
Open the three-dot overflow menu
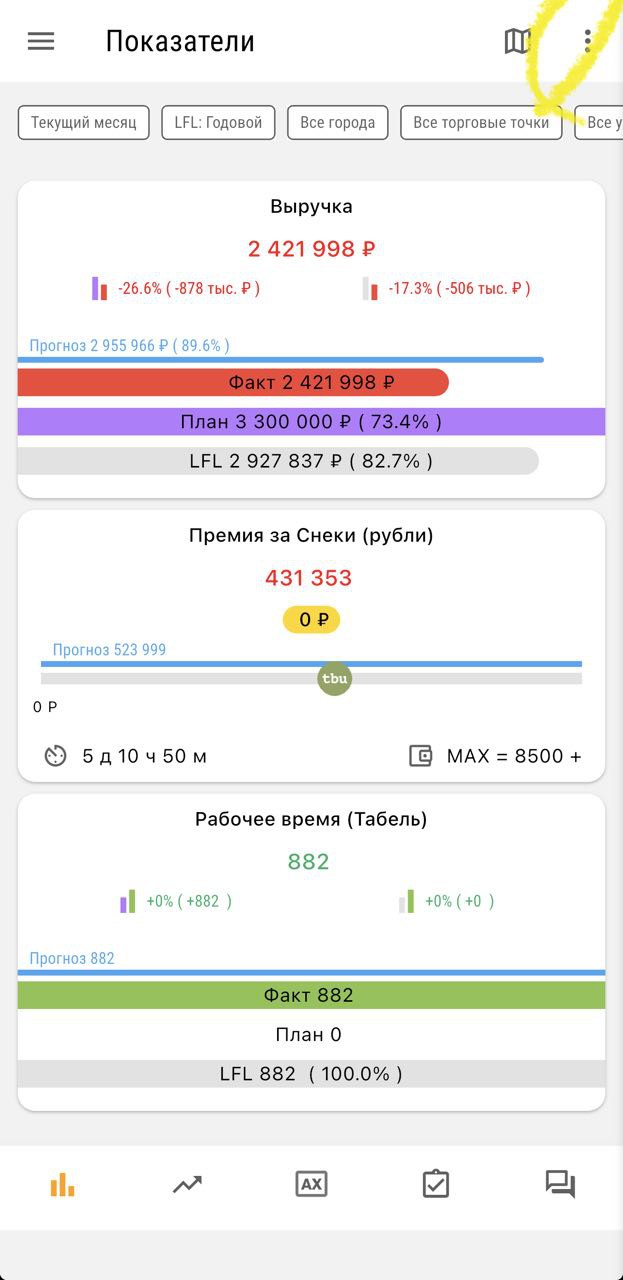[587, 41]
